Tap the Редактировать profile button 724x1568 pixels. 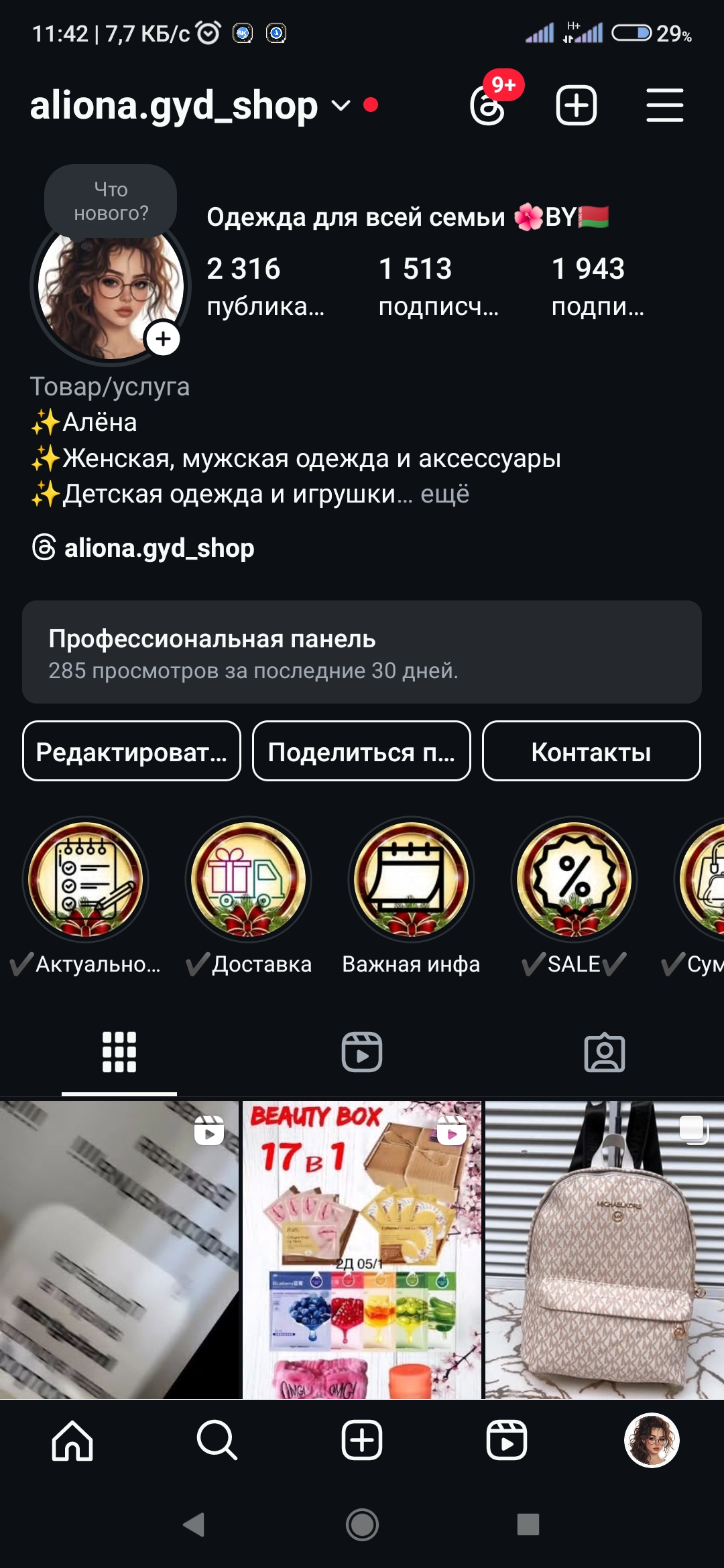coord(131,751)
